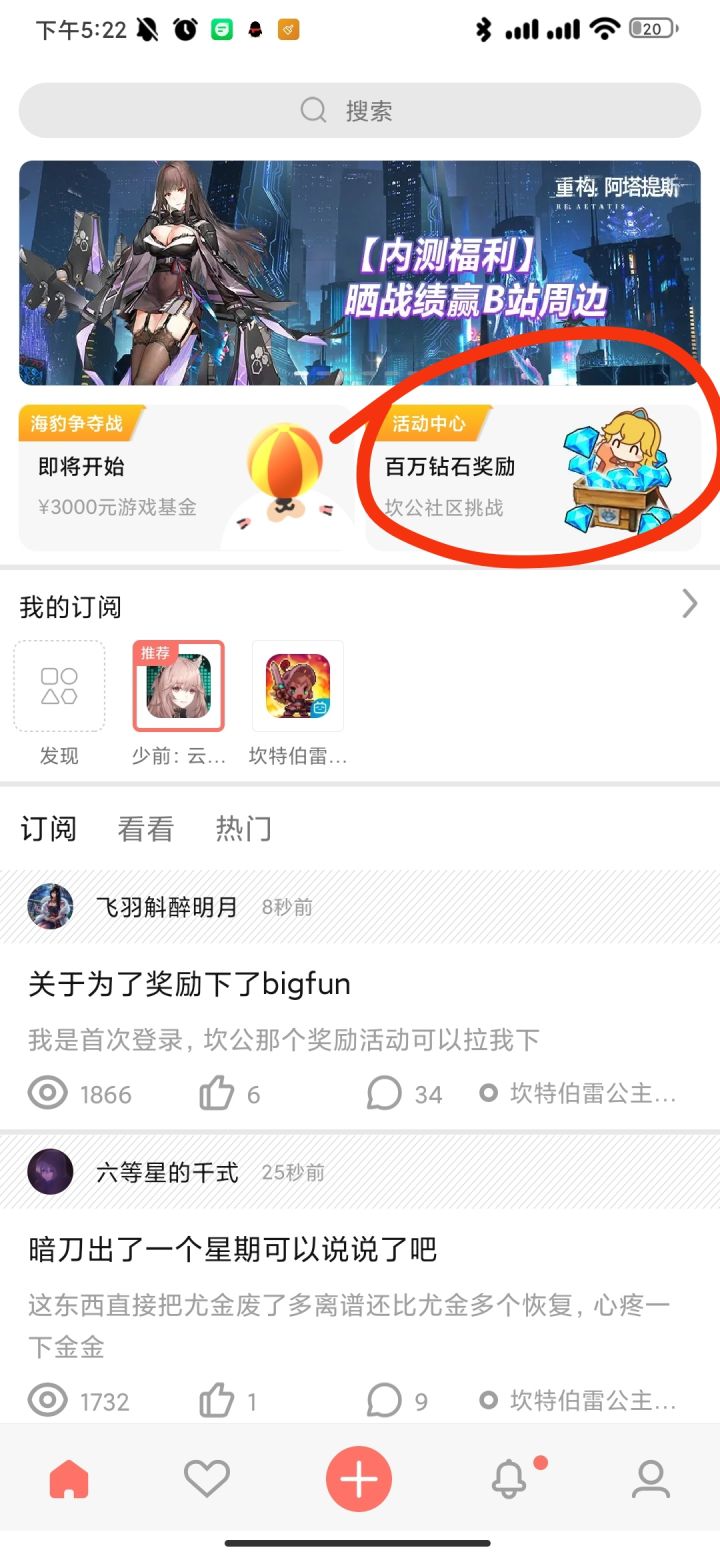Screen dimensions: 720x1560
Task: Open comments bubble on the 暗刀 post
Action: (x=380, y=1401)
